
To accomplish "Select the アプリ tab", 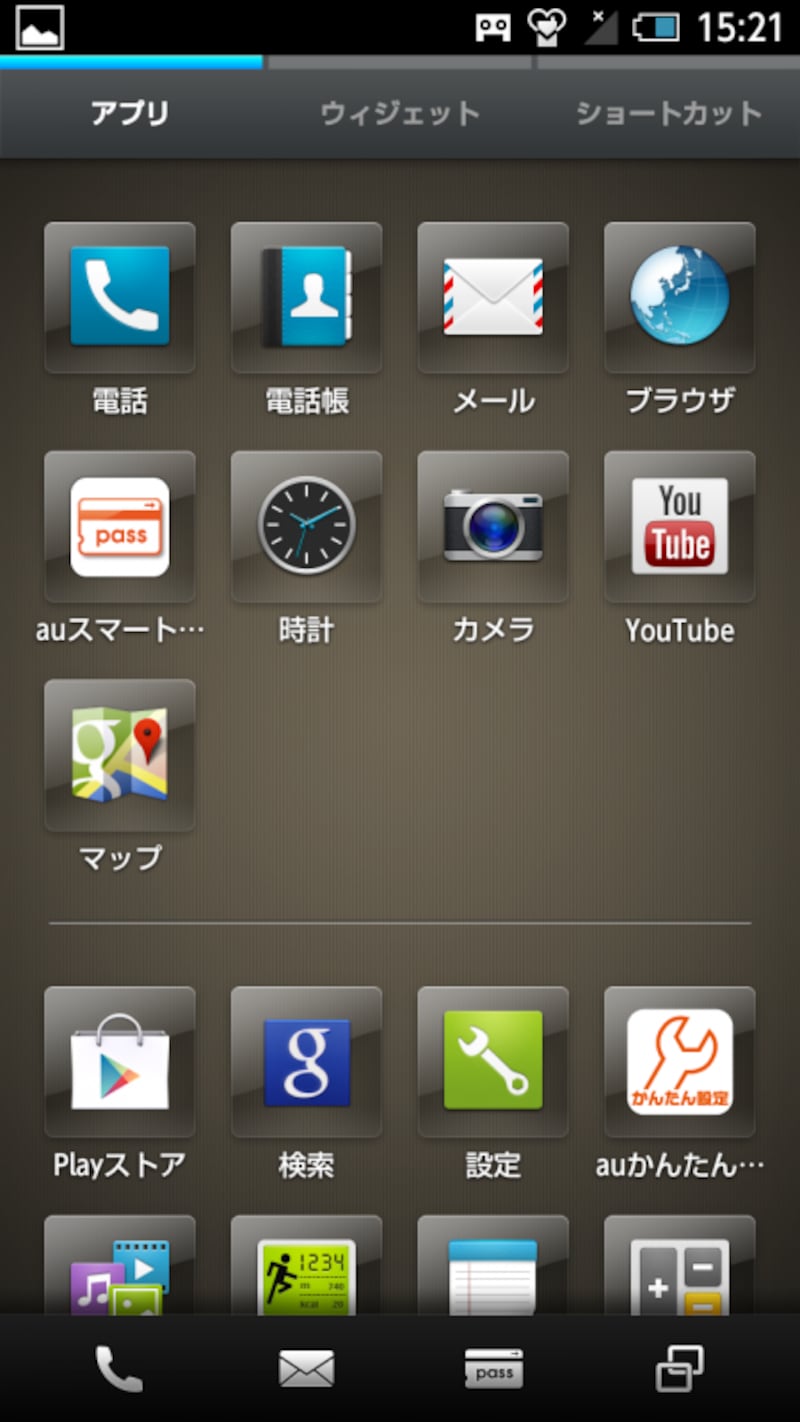I will click(x=130, y=113).
